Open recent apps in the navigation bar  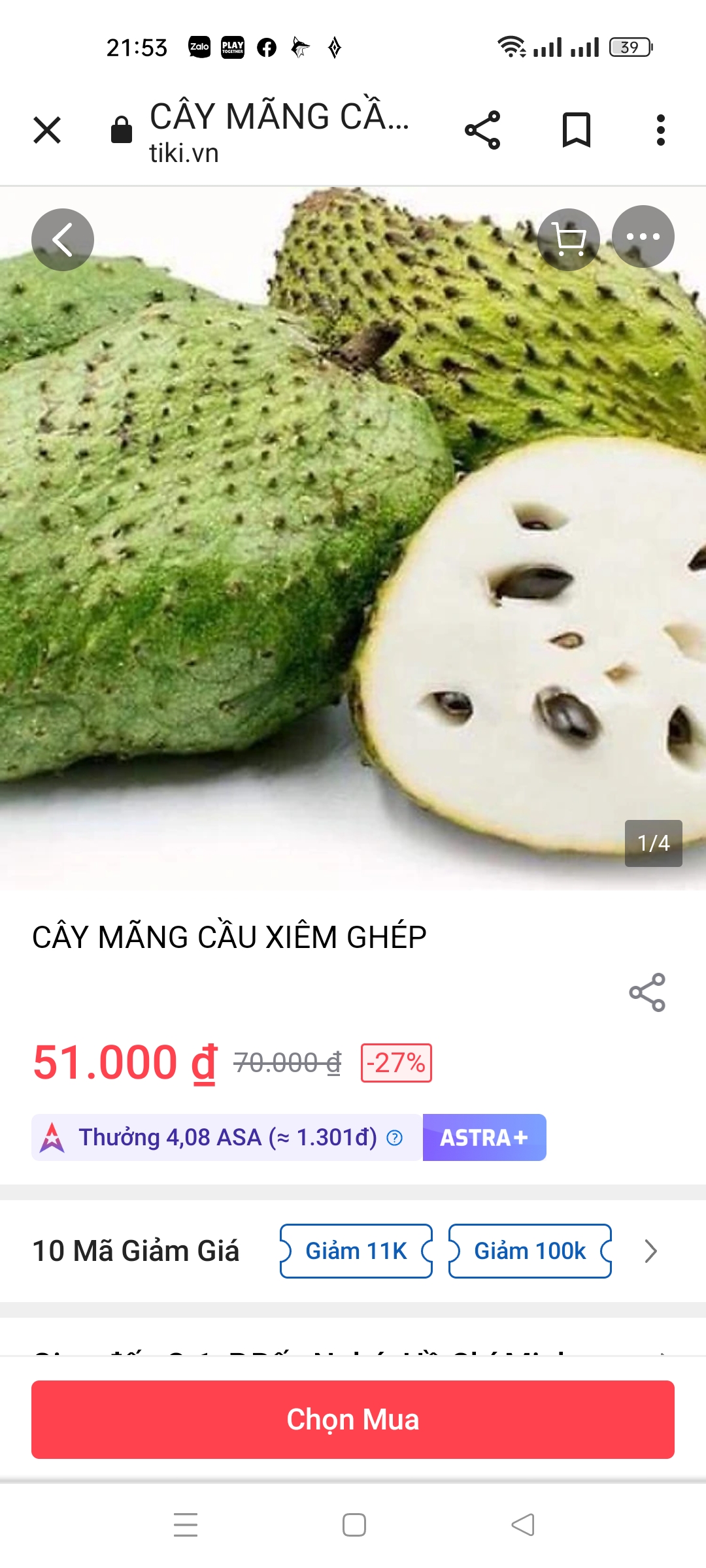(186, 1524)
